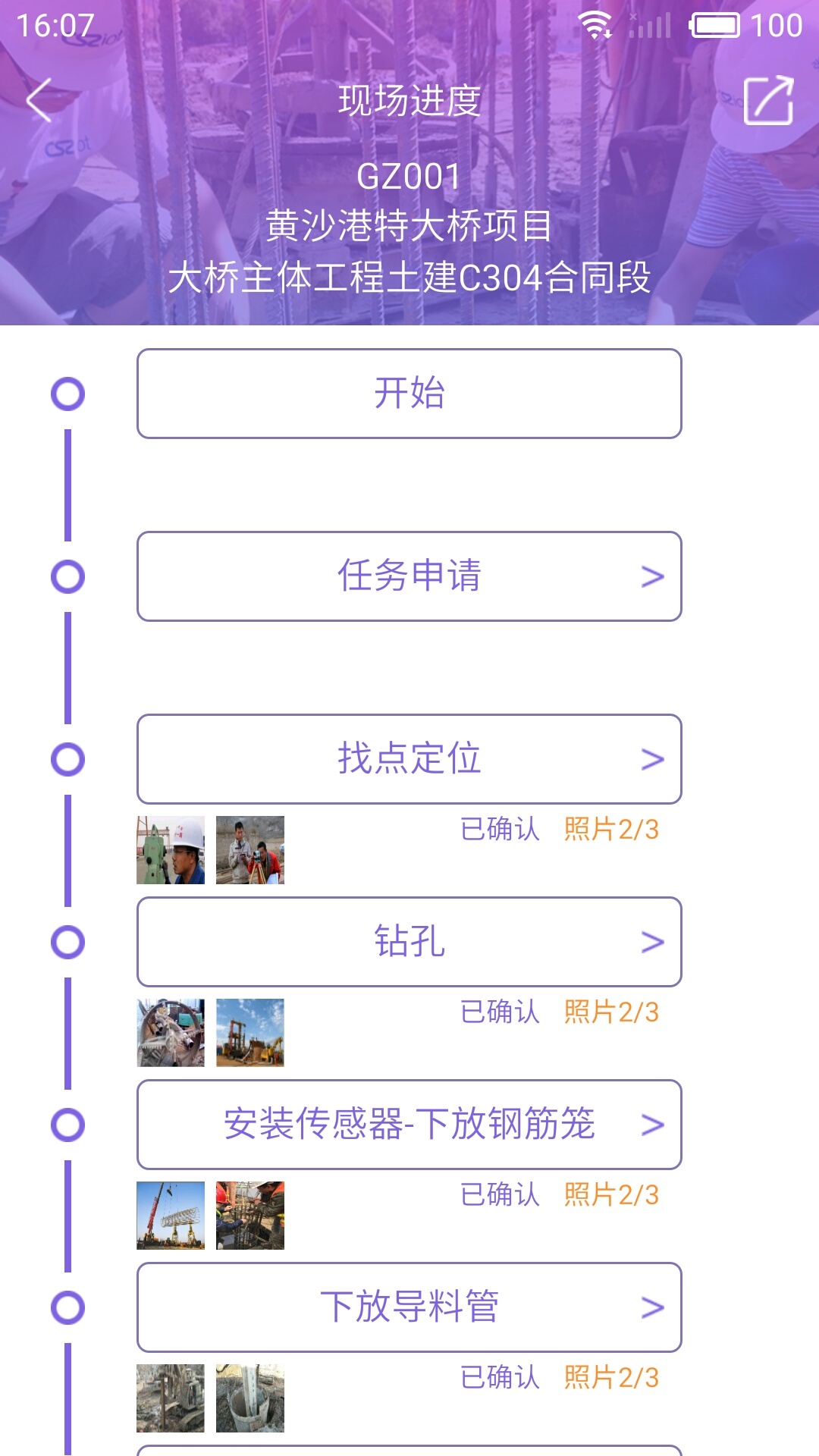View first photo under 安装传感器-下放钢筋笼
This screenshot has height=1456, width=819.
tap(171, 1216)
